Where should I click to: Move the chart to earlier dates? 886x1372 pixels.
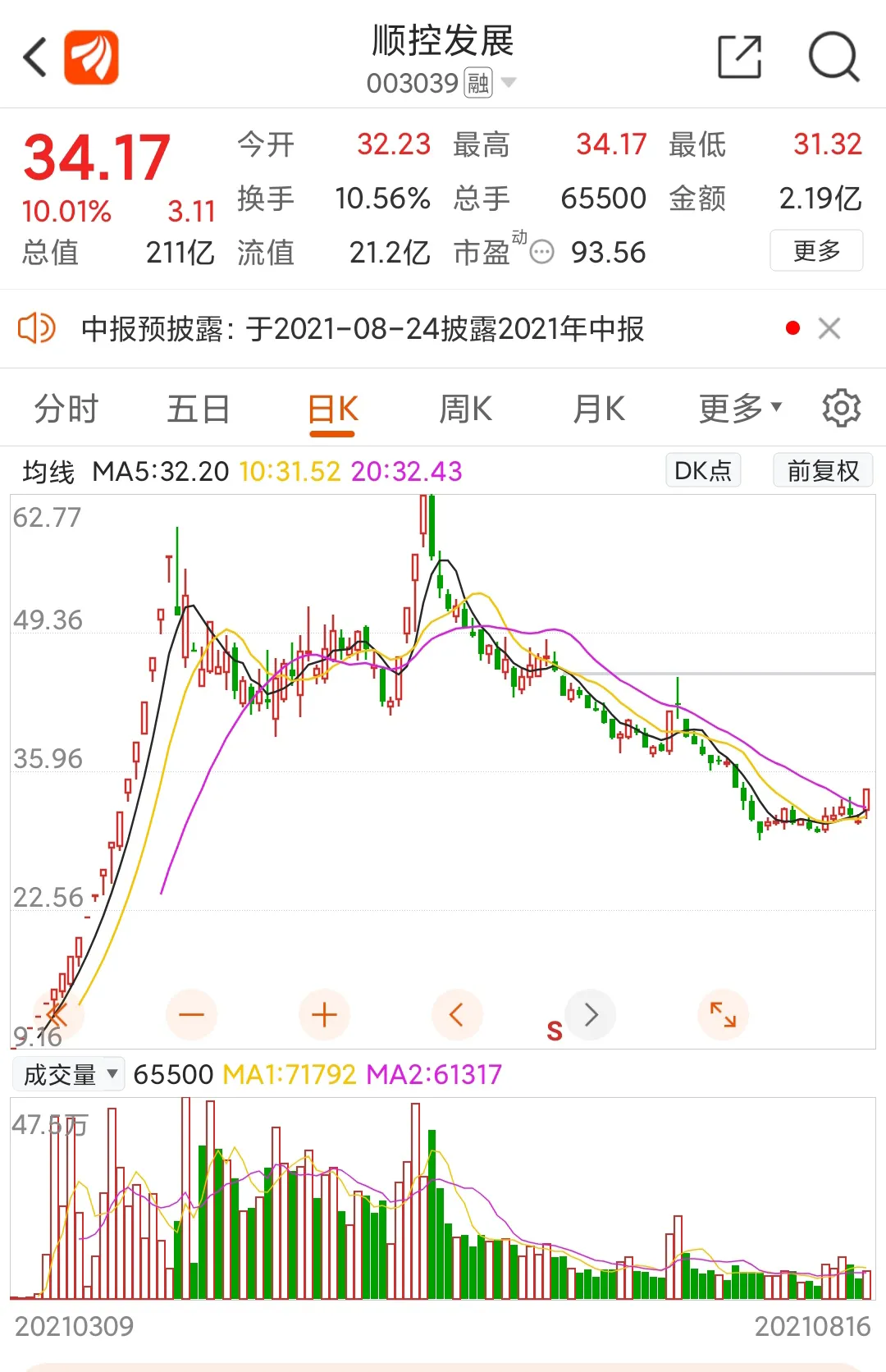pyautogui.click(x=457, y=1015)
